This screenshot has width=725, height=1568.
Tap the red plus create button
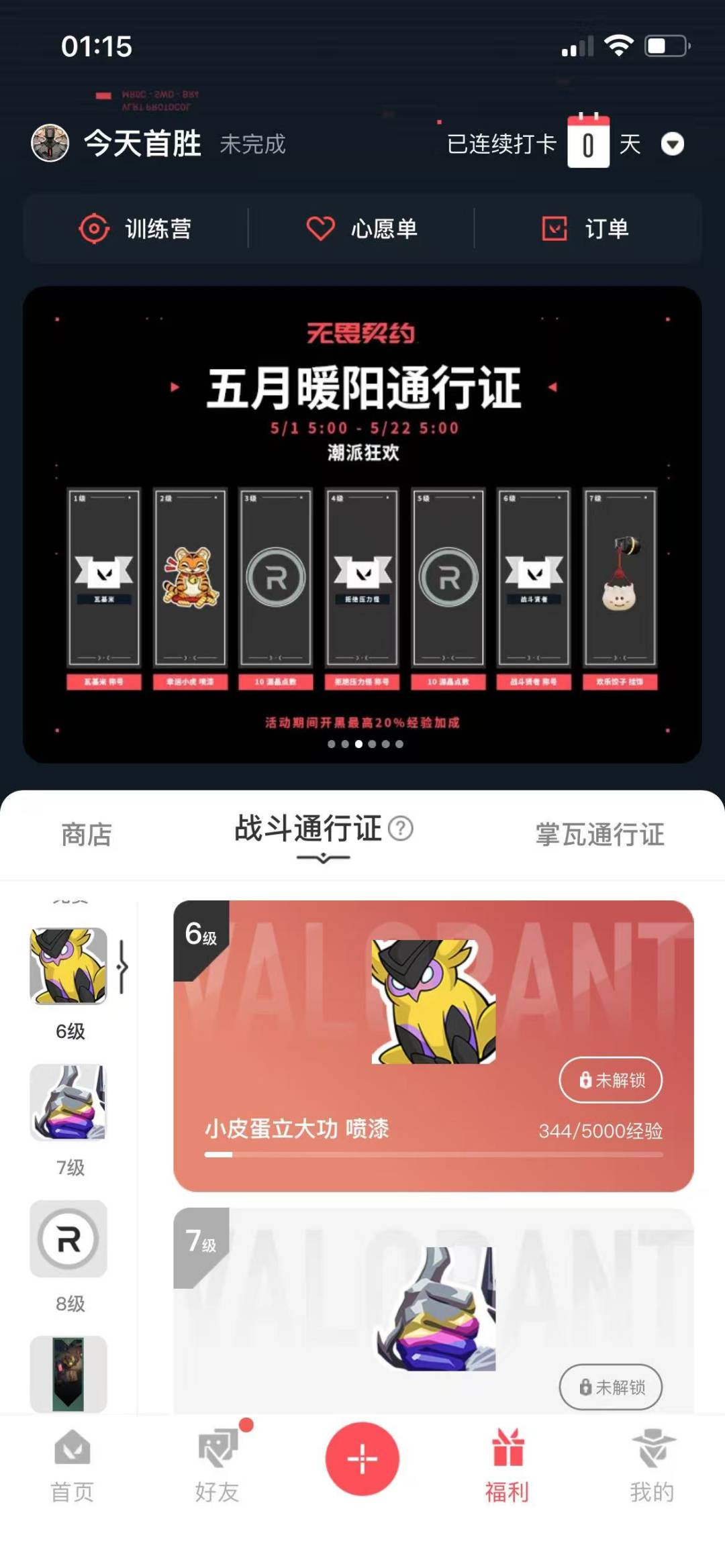362,1459
